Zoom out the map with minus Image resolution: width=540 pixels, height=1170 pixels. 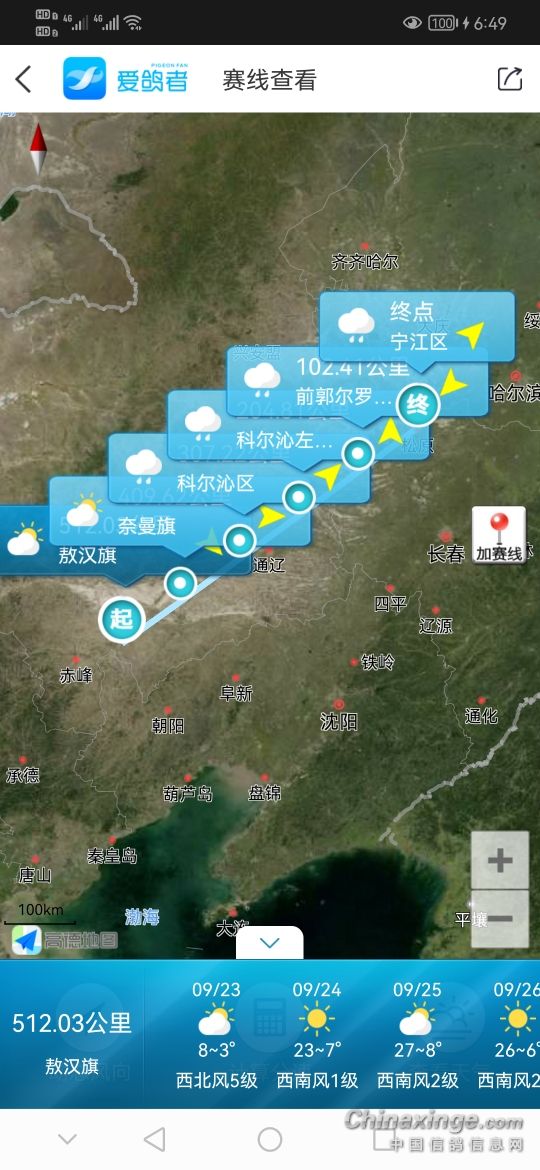click(x=500, y=918)
